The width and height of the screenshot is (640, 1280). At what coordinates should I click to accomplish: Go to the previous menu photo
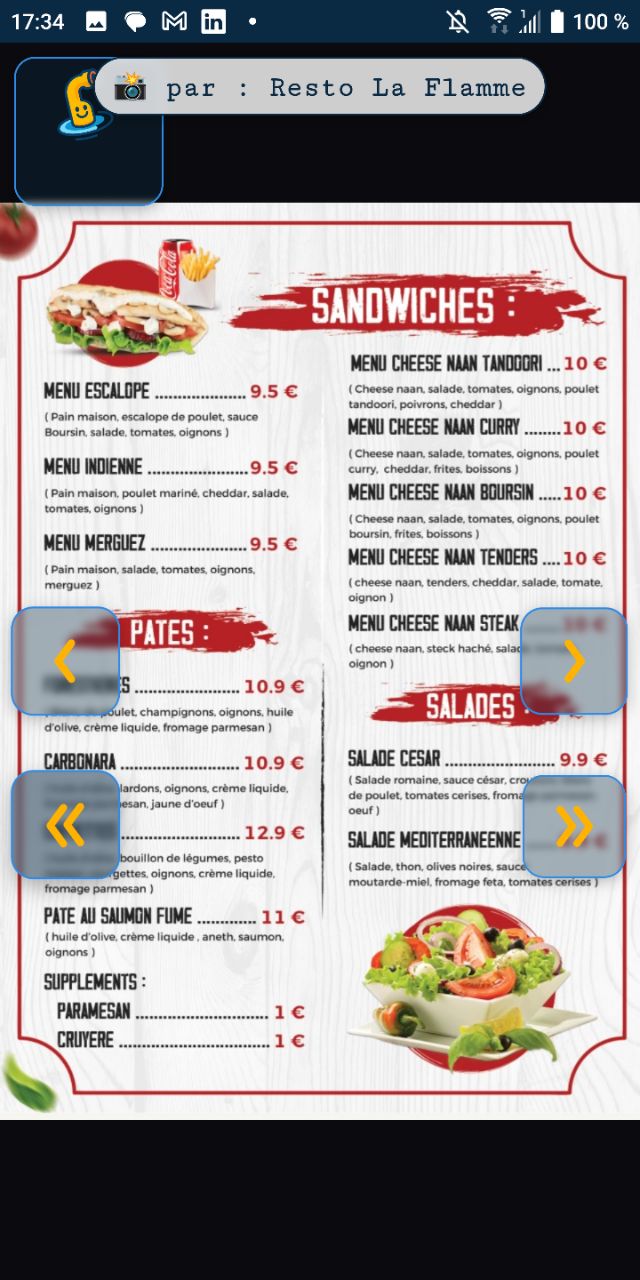(x=66, y=661)
